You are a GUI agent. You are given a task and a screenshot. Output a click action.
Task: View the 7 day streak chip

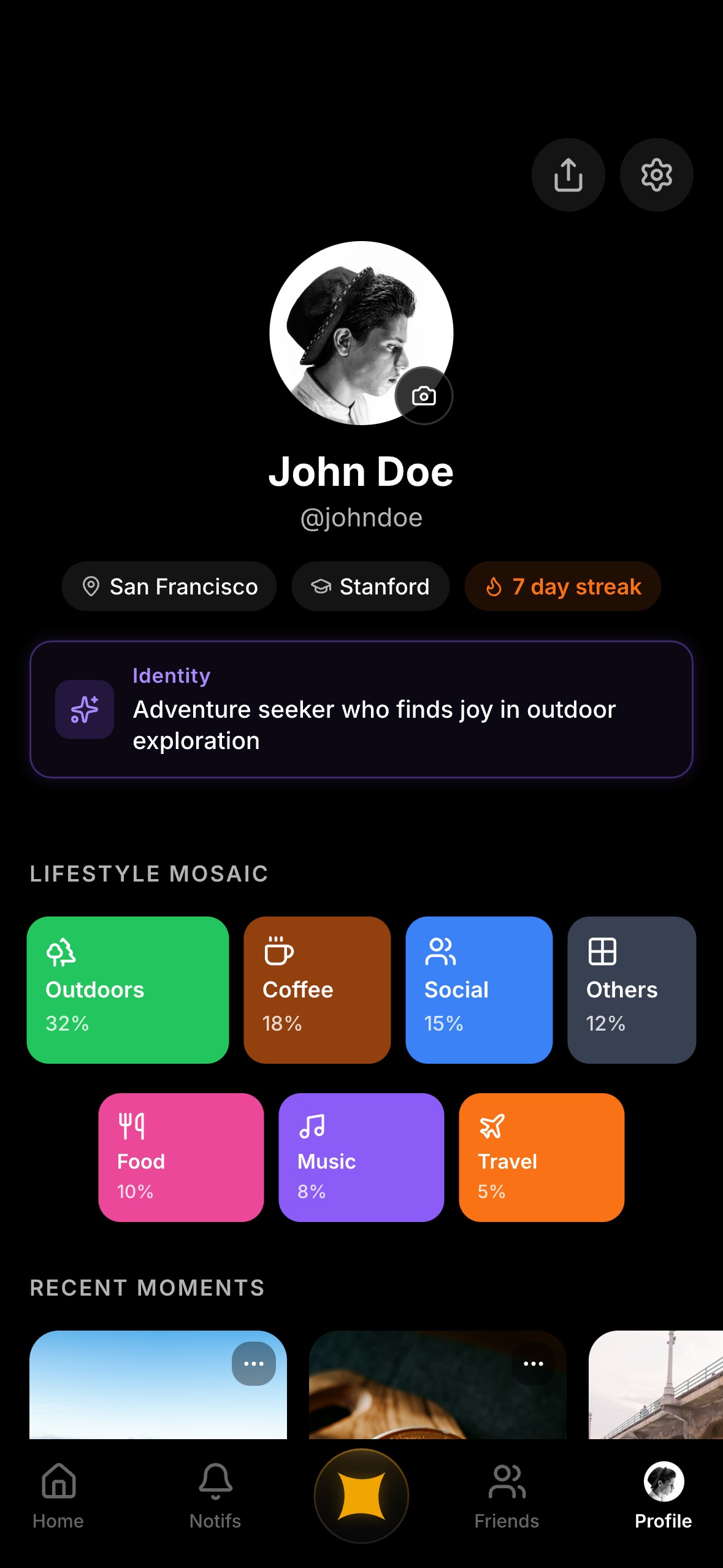(562, 586)
